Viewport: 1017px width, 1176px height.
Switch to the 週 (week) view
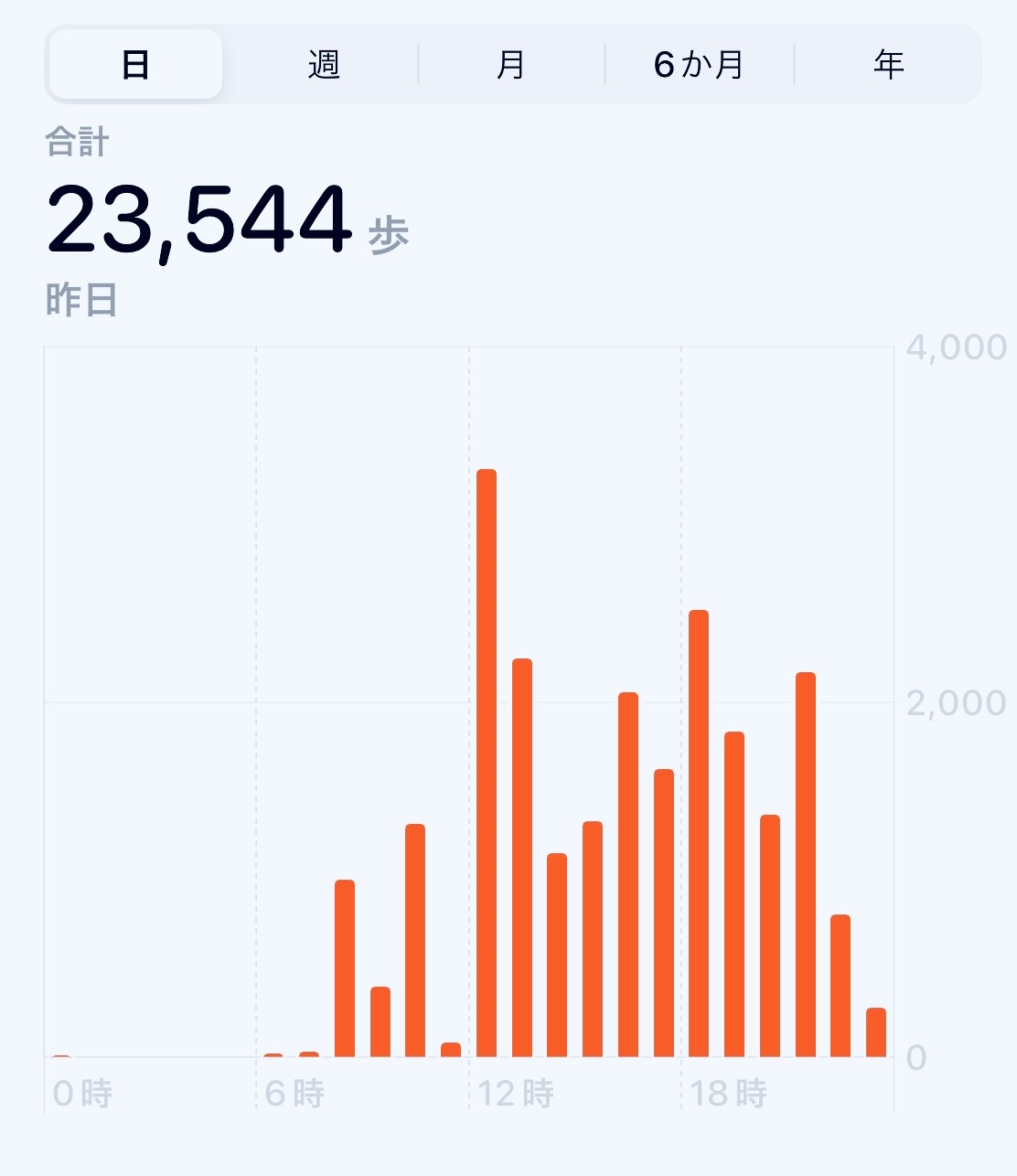tap(324, 65)
